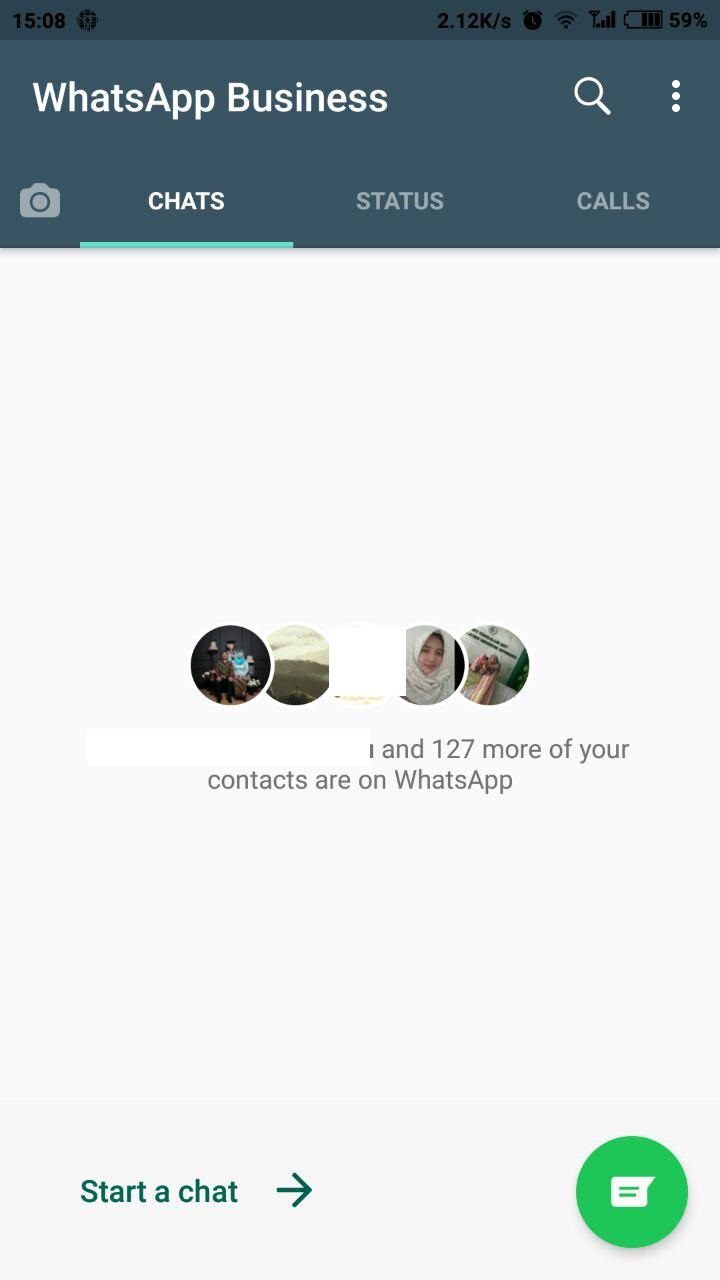This screenshot has height=1280, width=720.
Task: Switch to the CHATS tab
Action: pyautogui.click(x=186, y=201)
